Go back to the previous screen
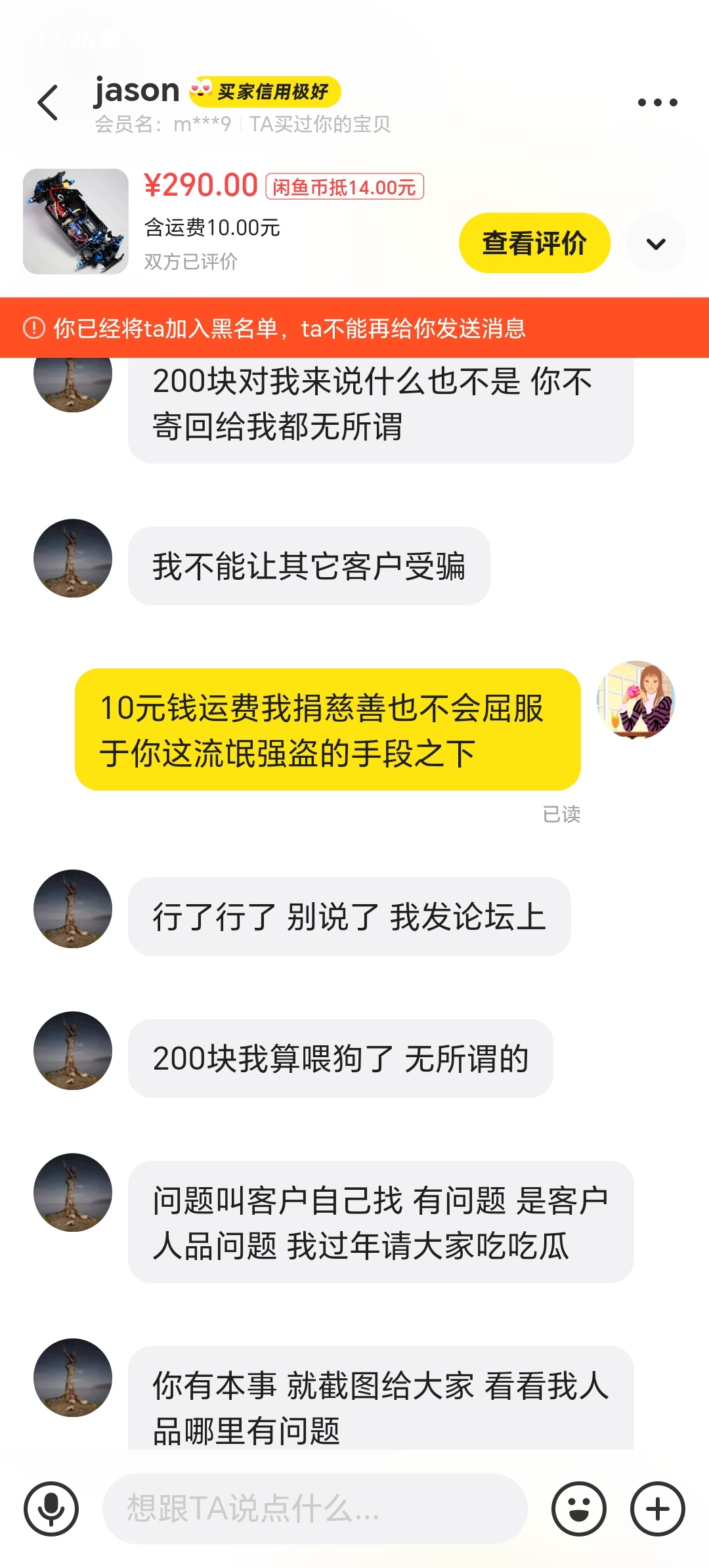This screenshot has width=709, height=1568. (48, 102)
